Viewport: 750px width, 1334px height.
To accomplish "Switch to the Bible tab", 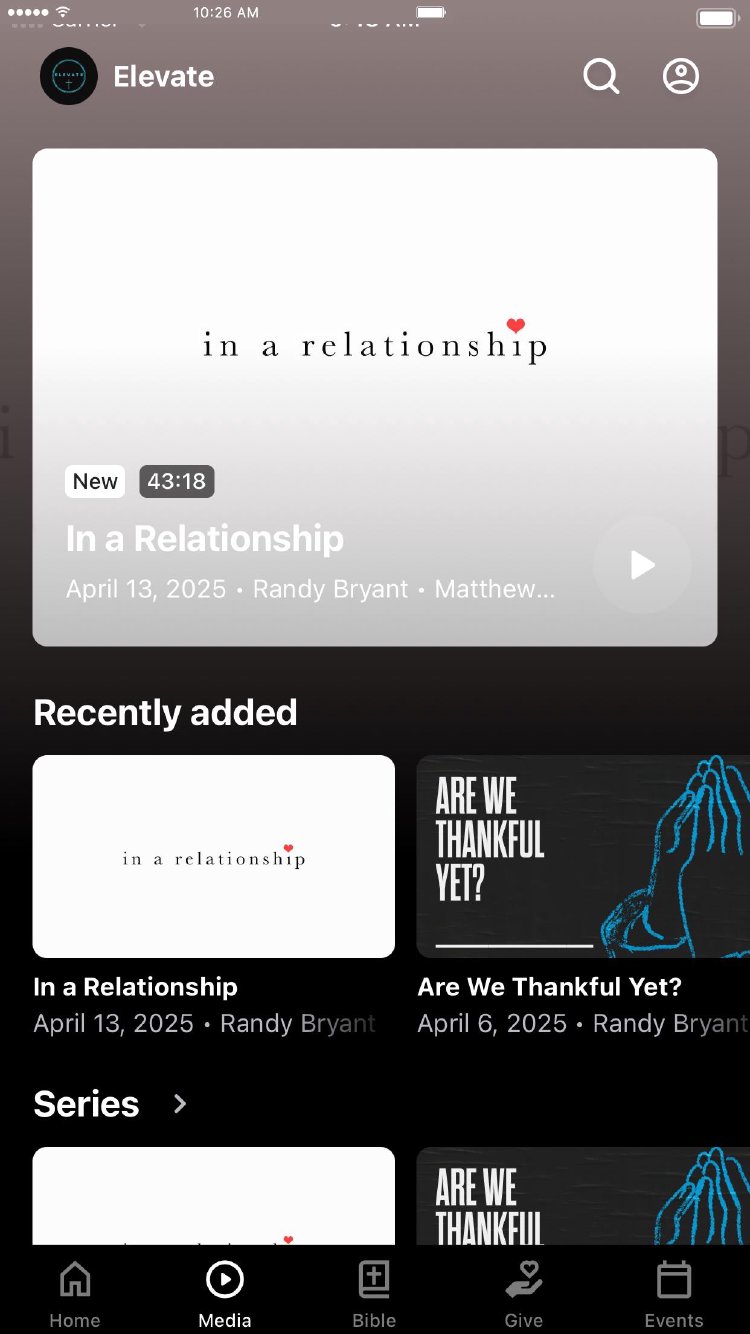I will [x=374, y=1293].
